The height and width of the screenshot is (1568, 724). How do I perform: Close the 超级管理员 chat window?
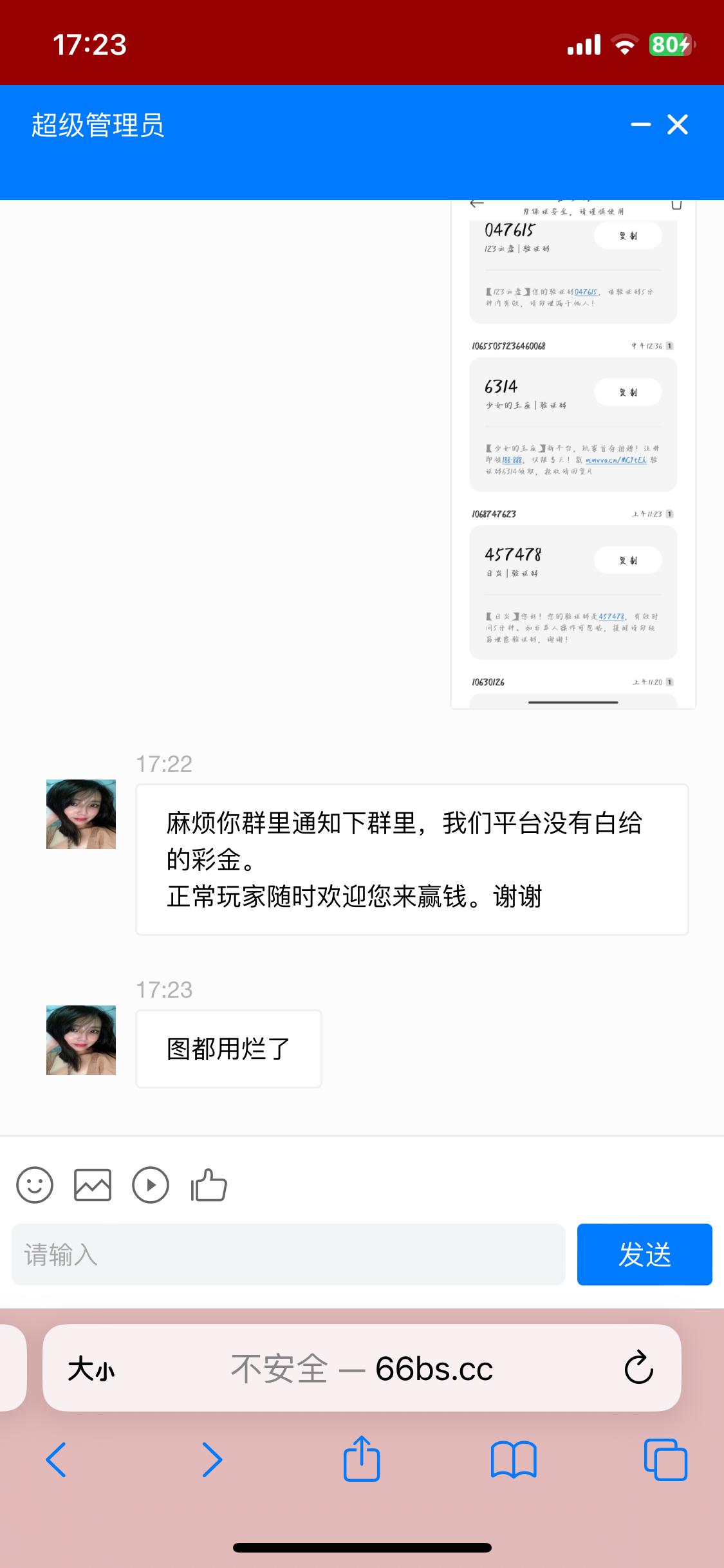pyautogui.click(x=678, y=125)
